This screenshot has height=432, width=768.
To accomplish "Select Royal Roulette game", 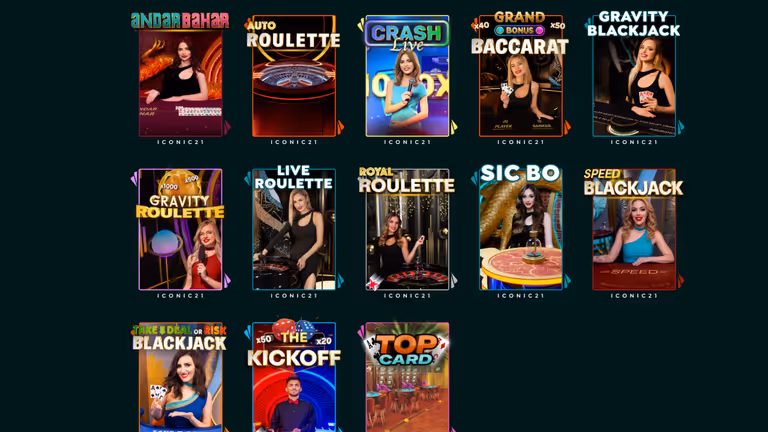I will coord(407,232).
